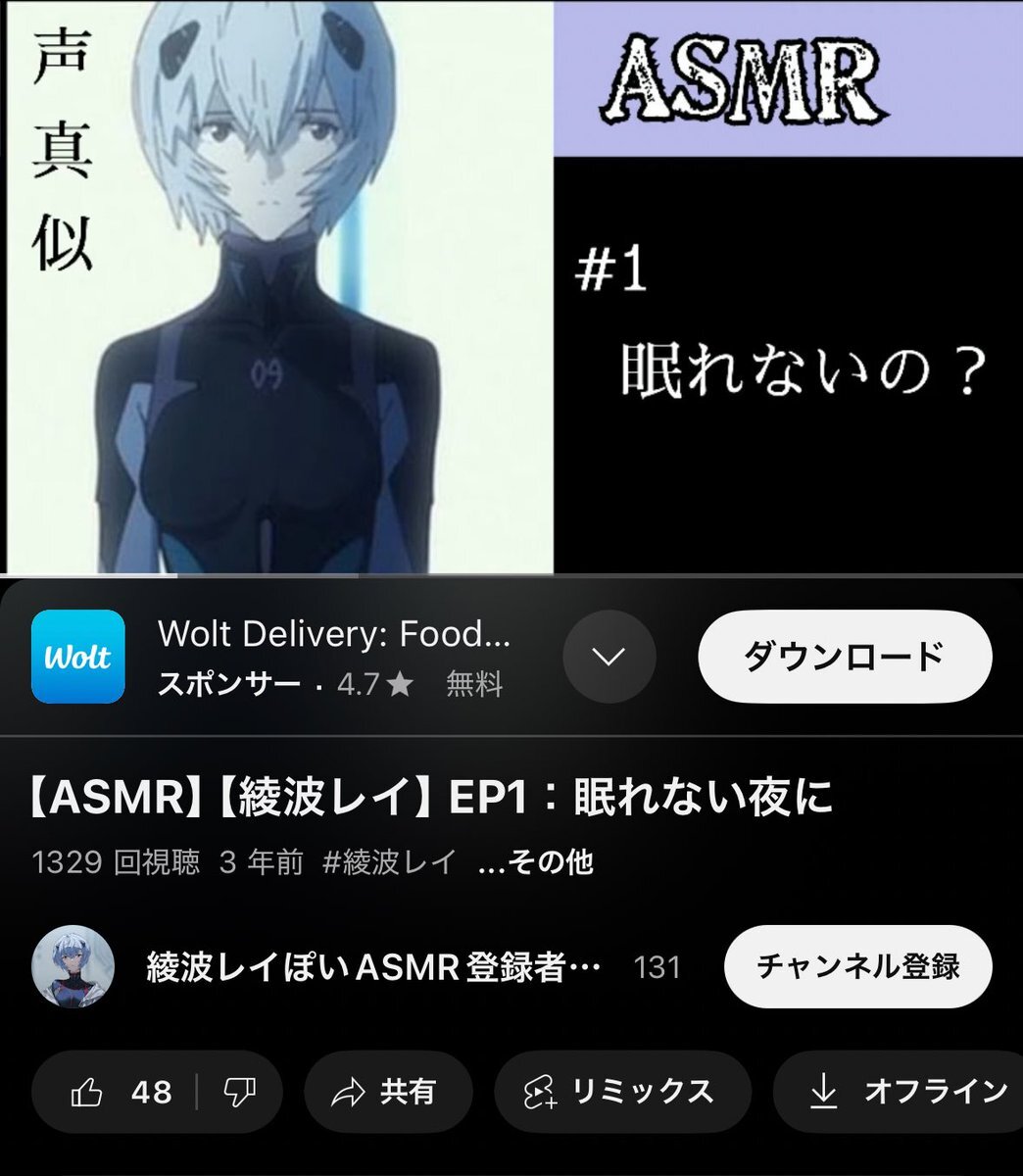Subscribe with the チャンネル登録 button
Image resolution: width=1023 pixels, height=1176 pixels.
(x=858, y=966)
